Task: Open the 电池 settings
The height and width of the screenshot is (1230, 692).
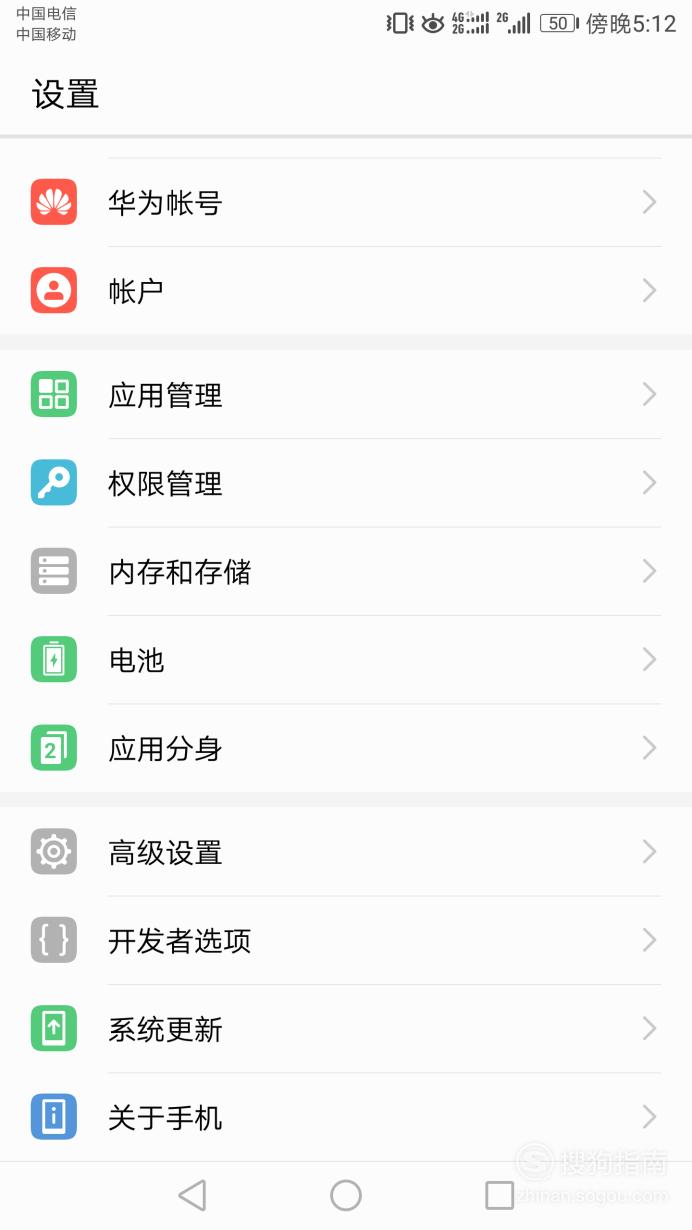Action: (346, 660)
